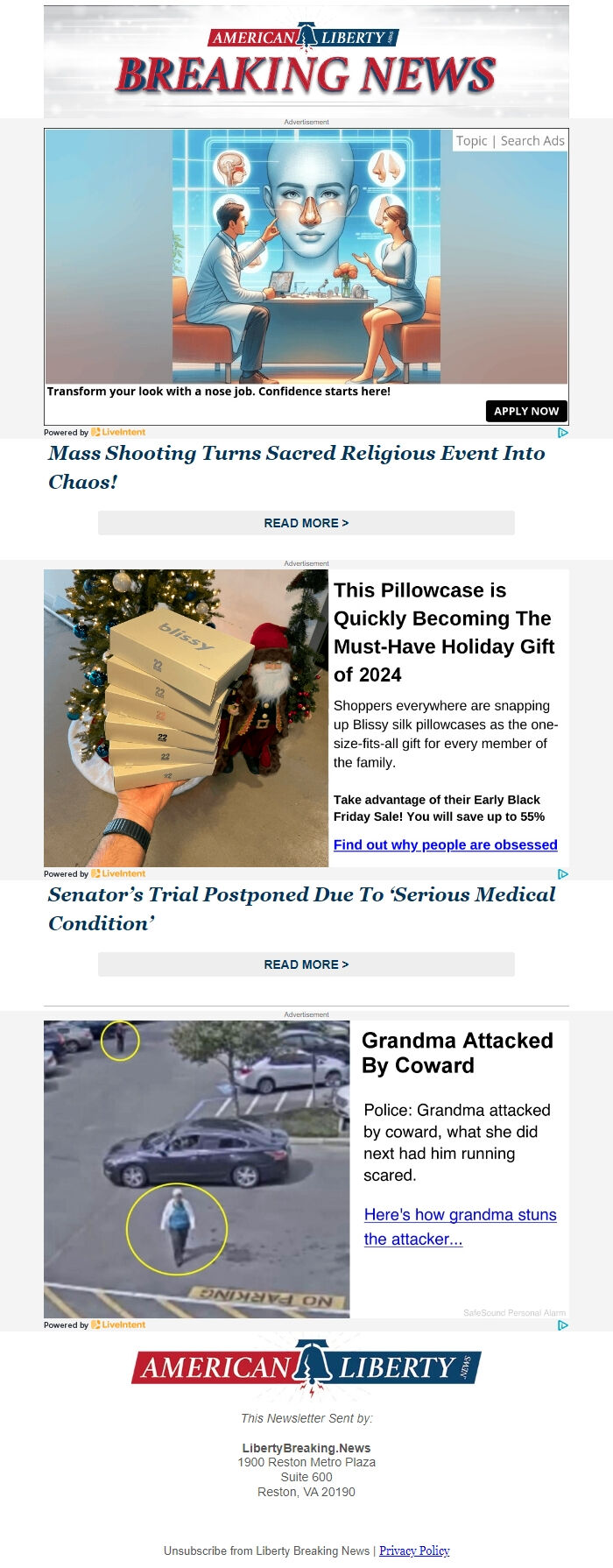Open Senator's Trial Postponed headline
The height and width of the screenshot is (1568, 613).
[x=301, y=908]
